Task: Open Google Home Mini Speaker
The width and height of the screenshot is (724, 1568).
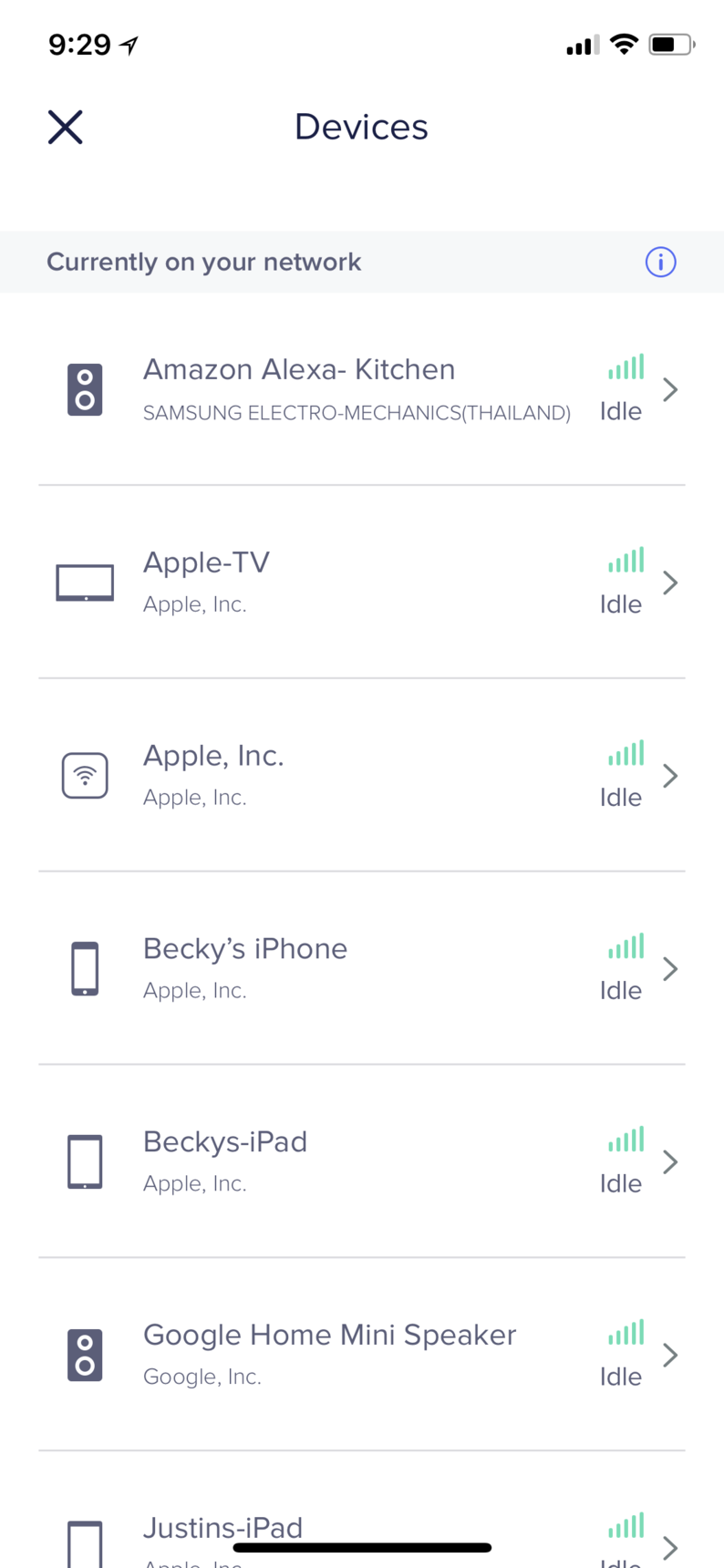Action: tap(362, 1356)
